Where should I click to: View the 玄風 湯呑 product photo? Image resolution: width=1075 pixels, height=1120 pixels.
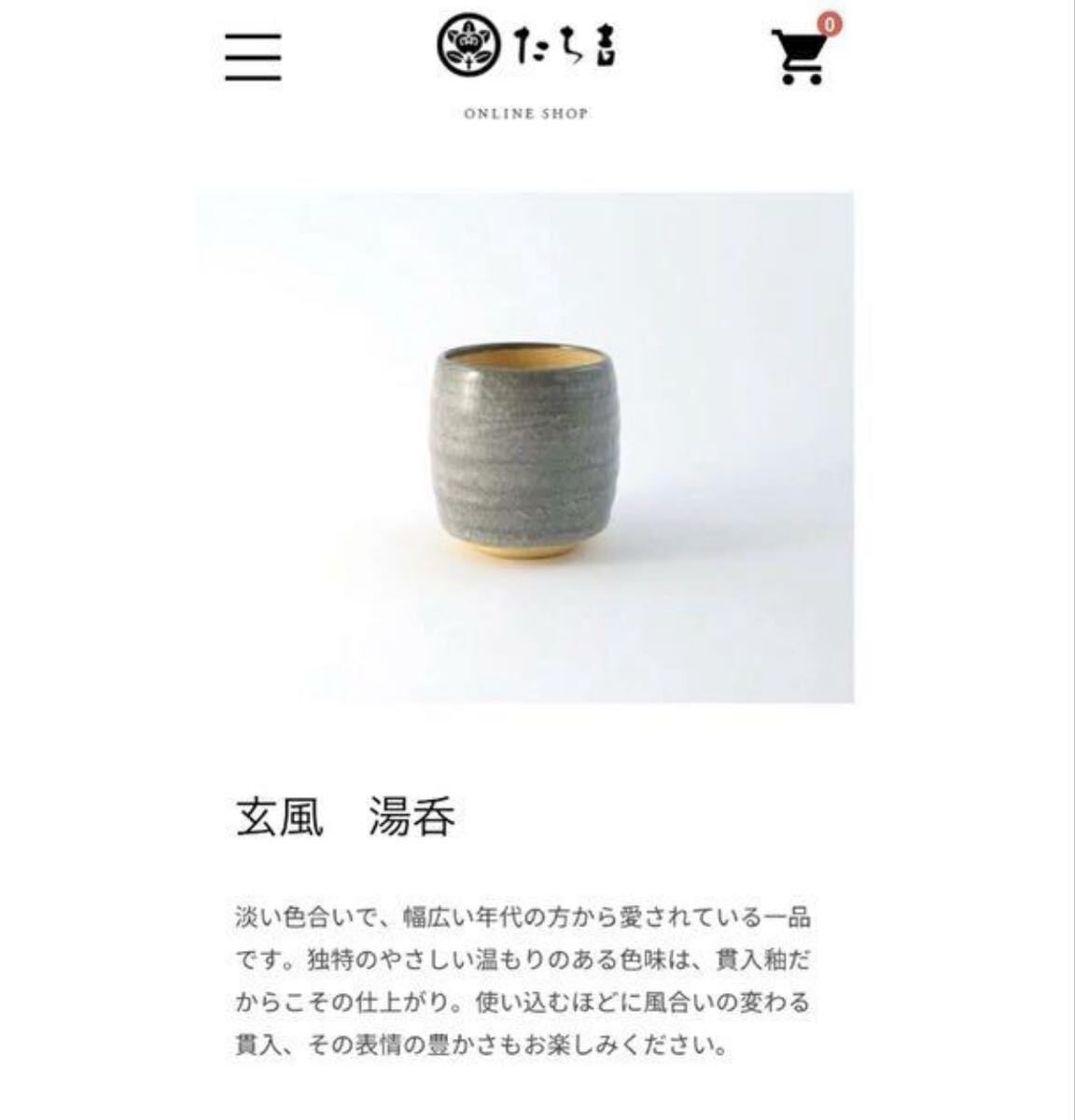point(524,448)
